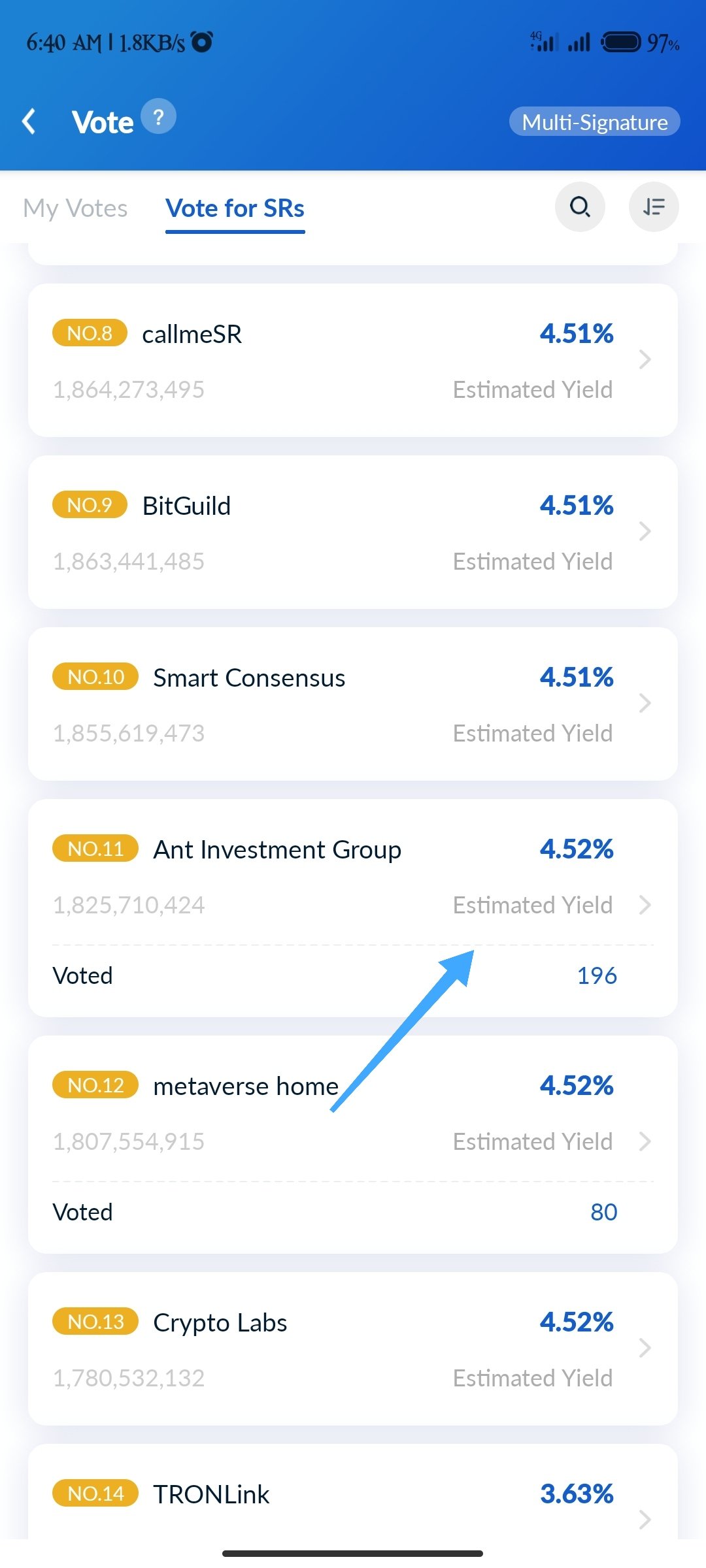
Task: View the metaverse home candidate
Action: coord(353,1144)
